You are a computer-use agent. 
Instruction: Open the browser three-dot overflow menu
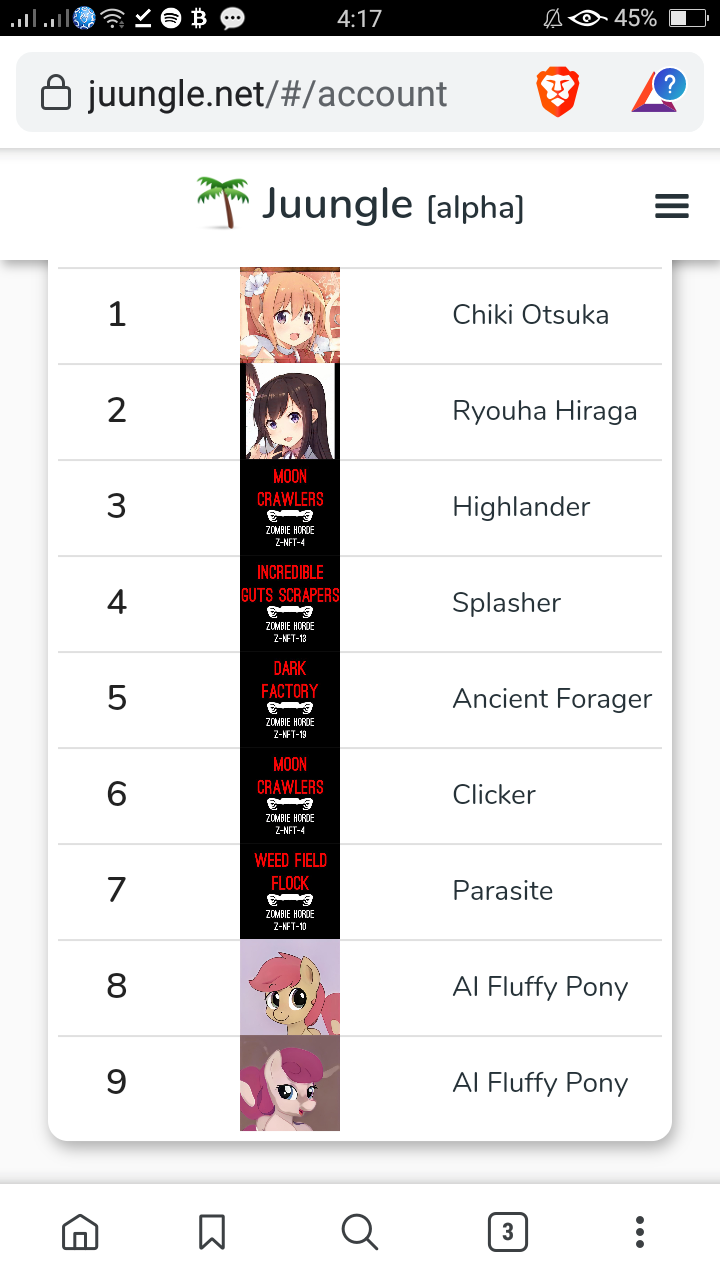click(x=640, y=1232)
